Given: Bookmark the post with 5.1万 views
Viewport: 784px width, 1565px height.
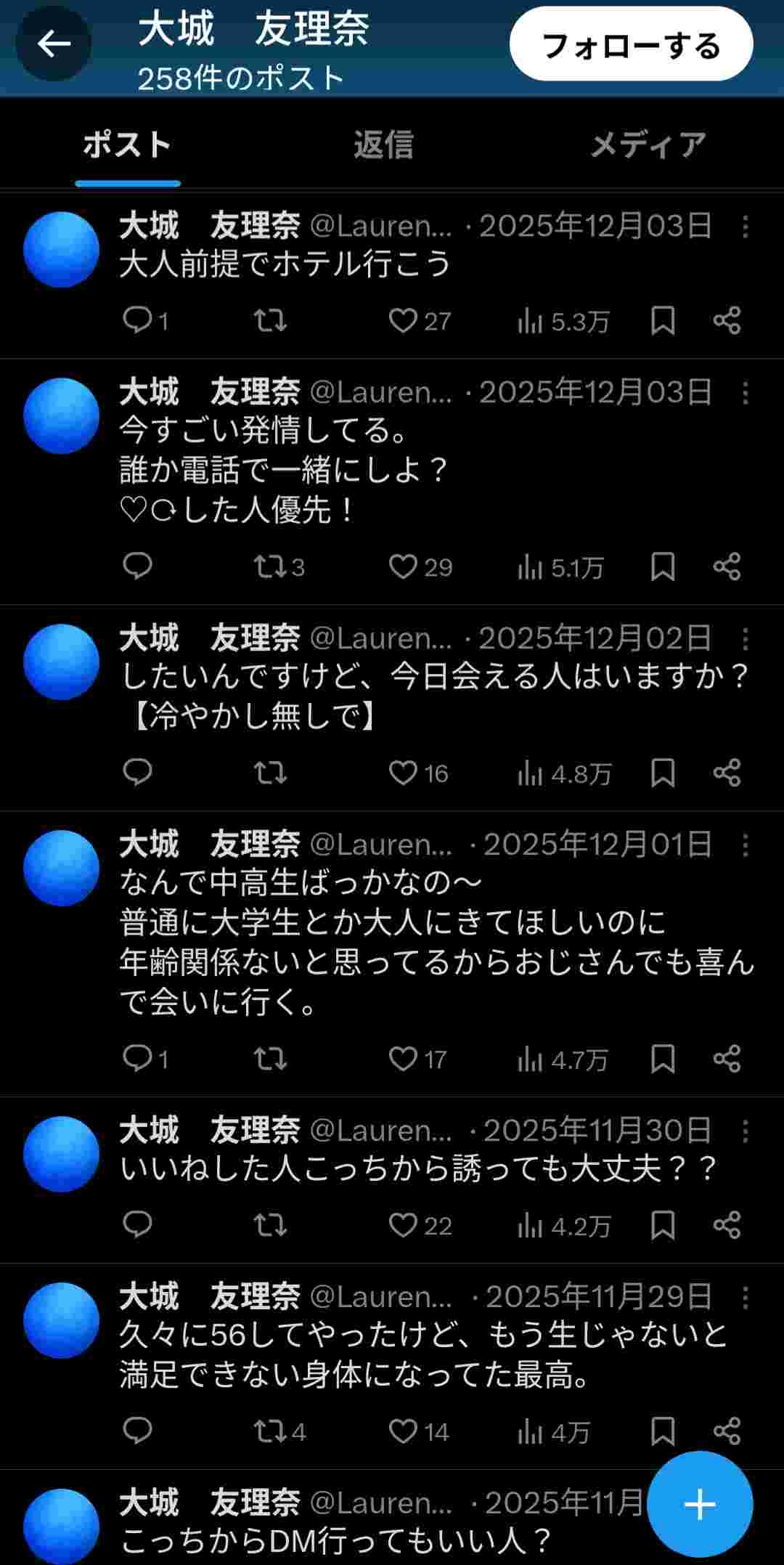Looking at the screenshot, I should coord(662,566).
